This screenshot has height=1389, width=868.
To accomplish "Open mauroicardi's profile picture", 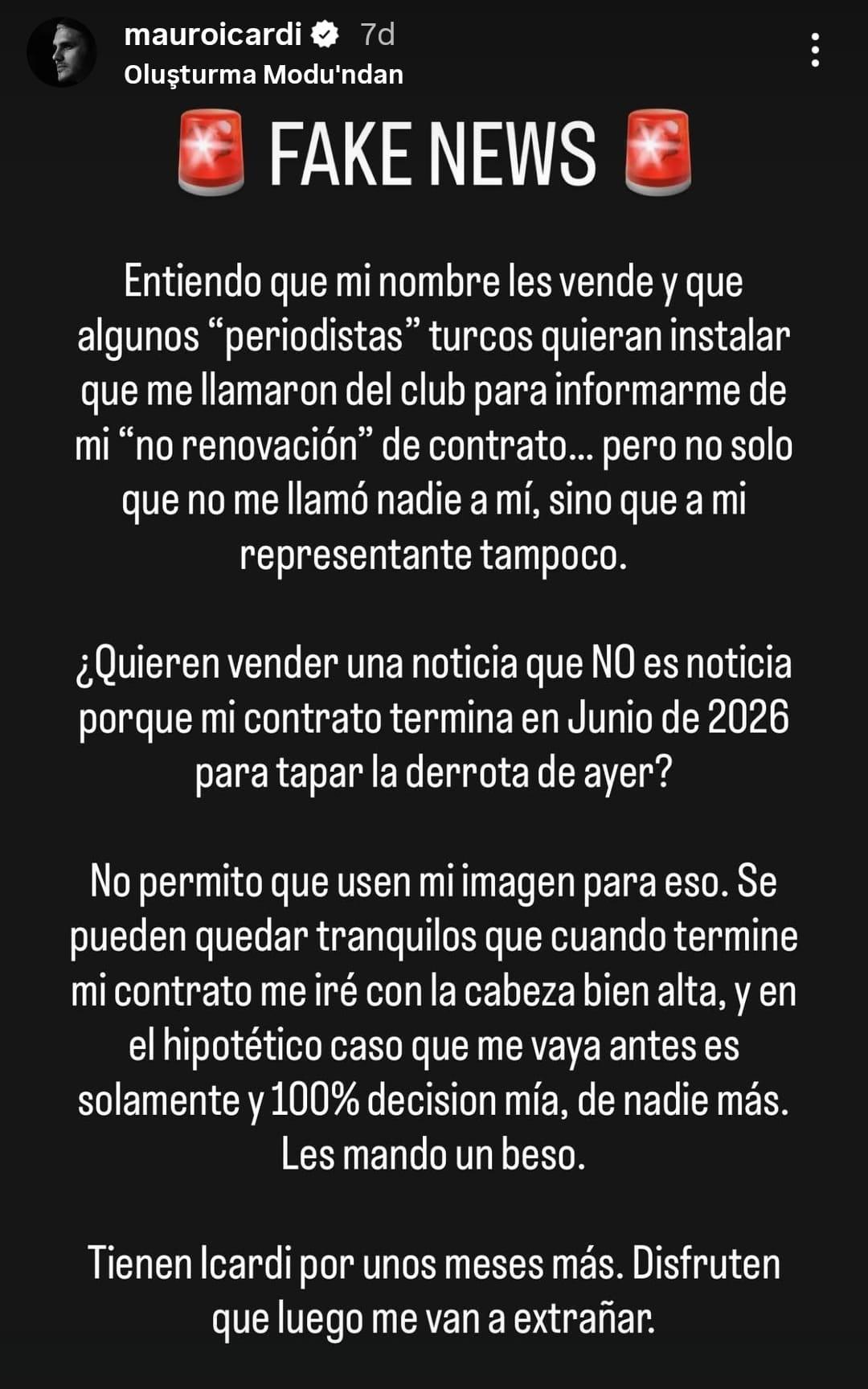I will pyautogui.click(x=62, y=53).
